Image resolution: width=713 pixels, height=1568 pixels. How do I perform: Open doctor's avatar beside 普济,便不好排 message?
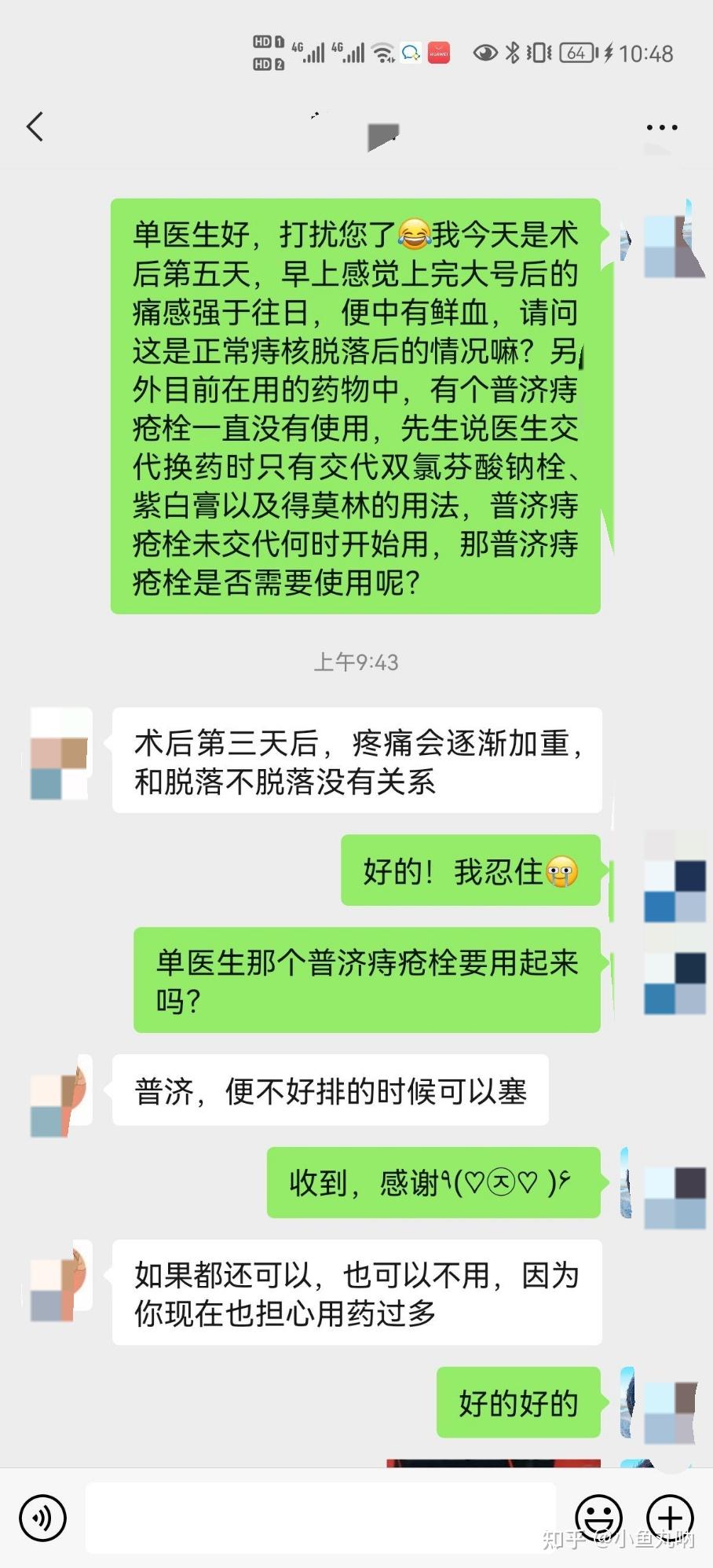tap(60, 1097)
